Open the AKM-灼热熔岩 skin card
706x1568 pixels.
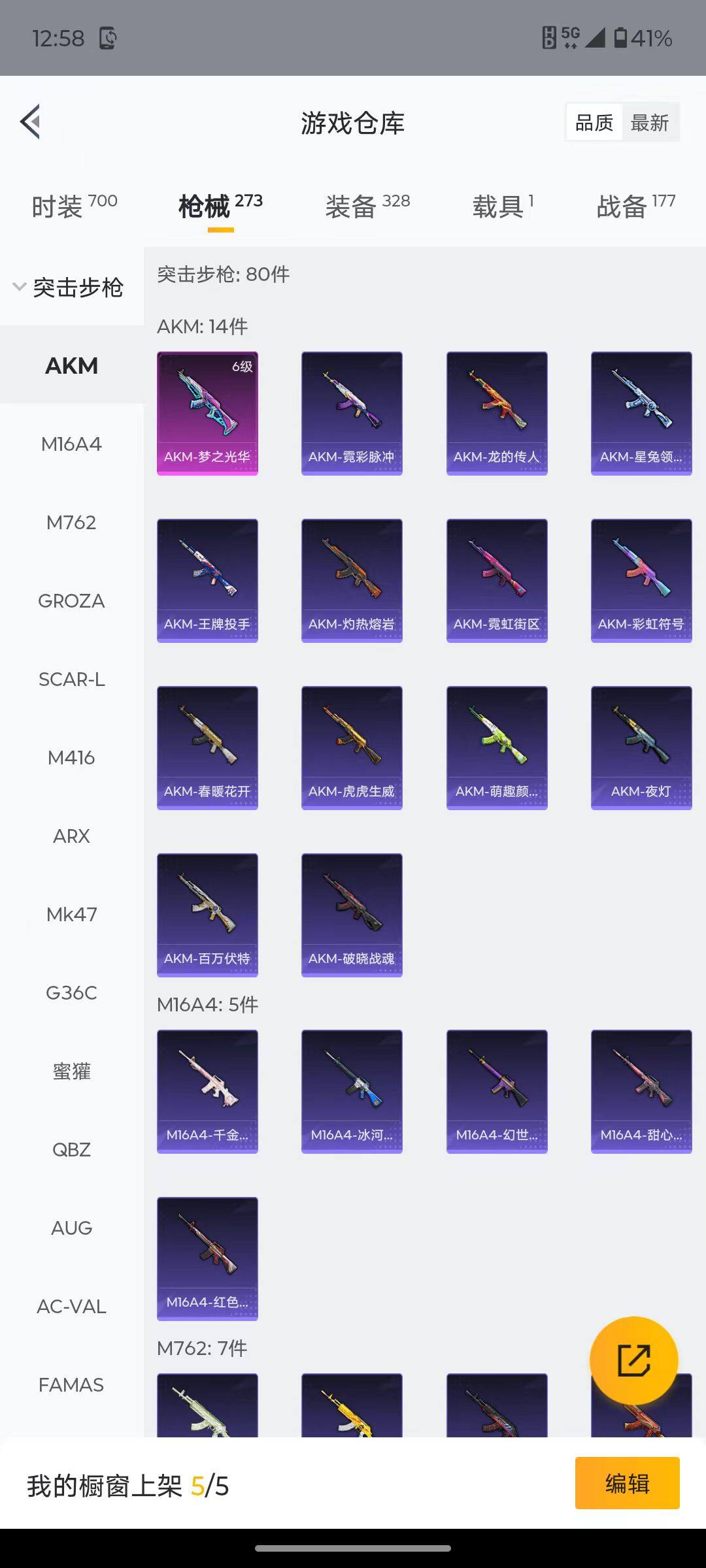[x=352, y=580]
